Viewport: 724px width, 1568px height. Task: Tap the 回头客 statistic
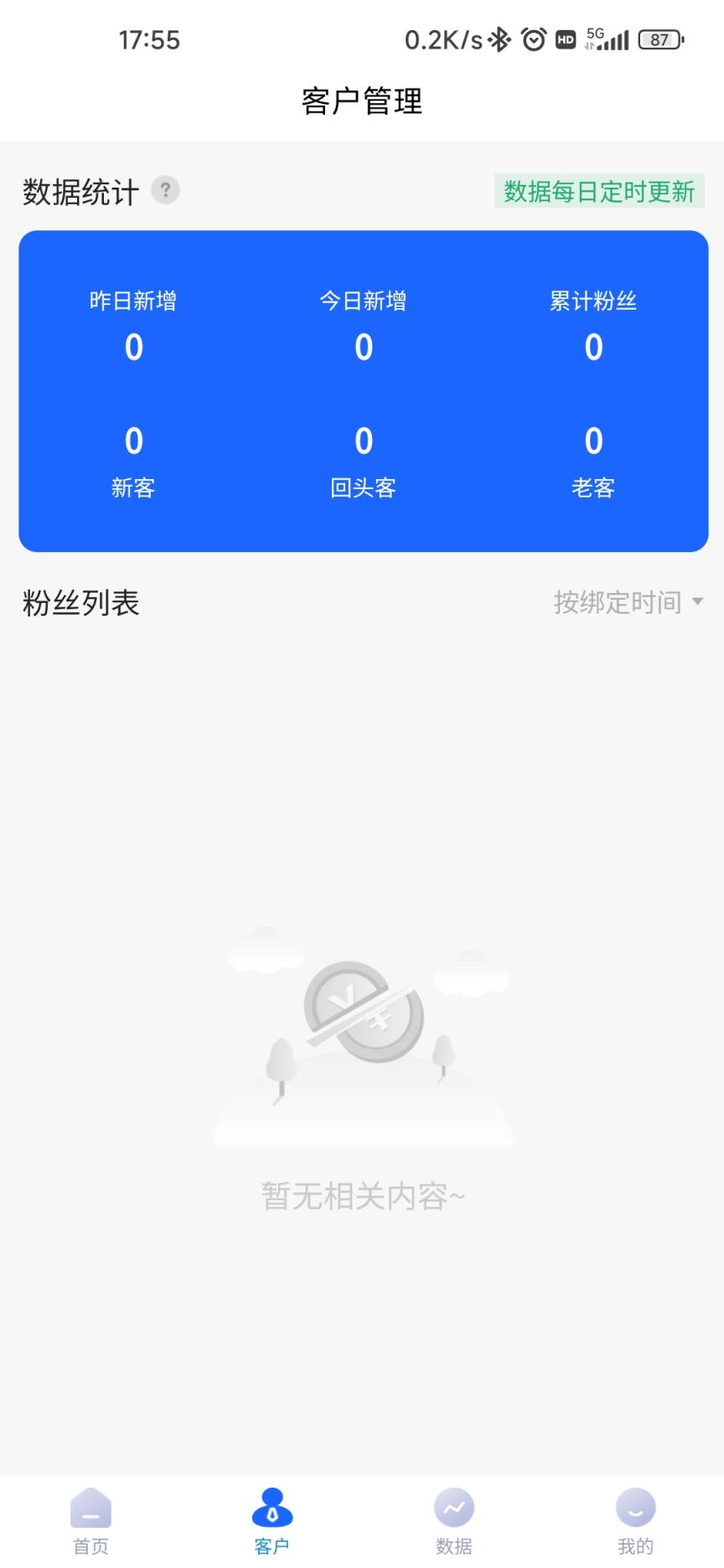362,488
